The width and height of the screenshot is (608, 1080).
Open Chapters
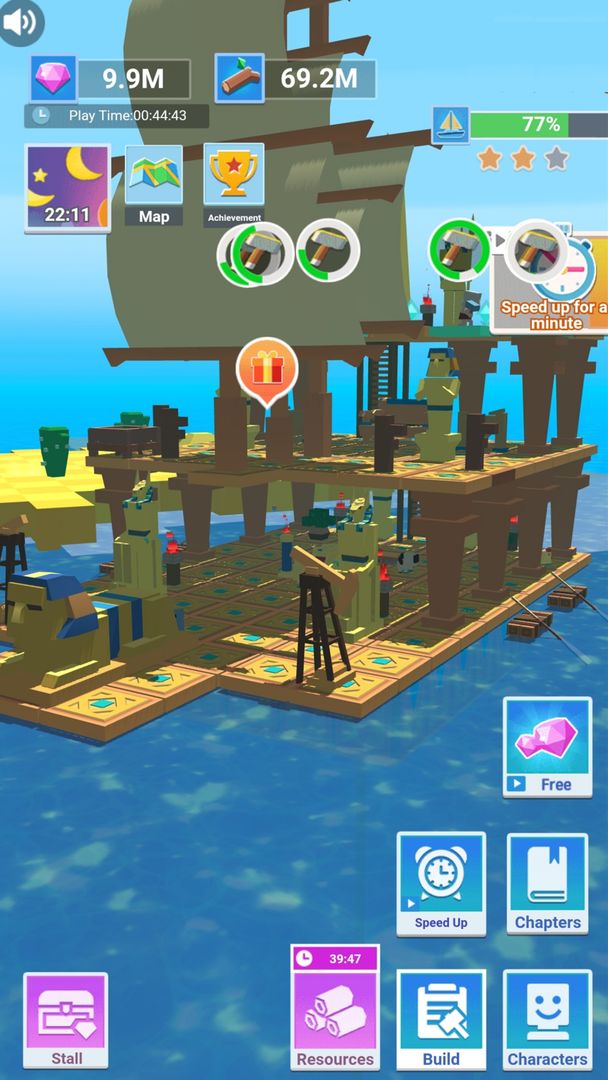point(547,883)
